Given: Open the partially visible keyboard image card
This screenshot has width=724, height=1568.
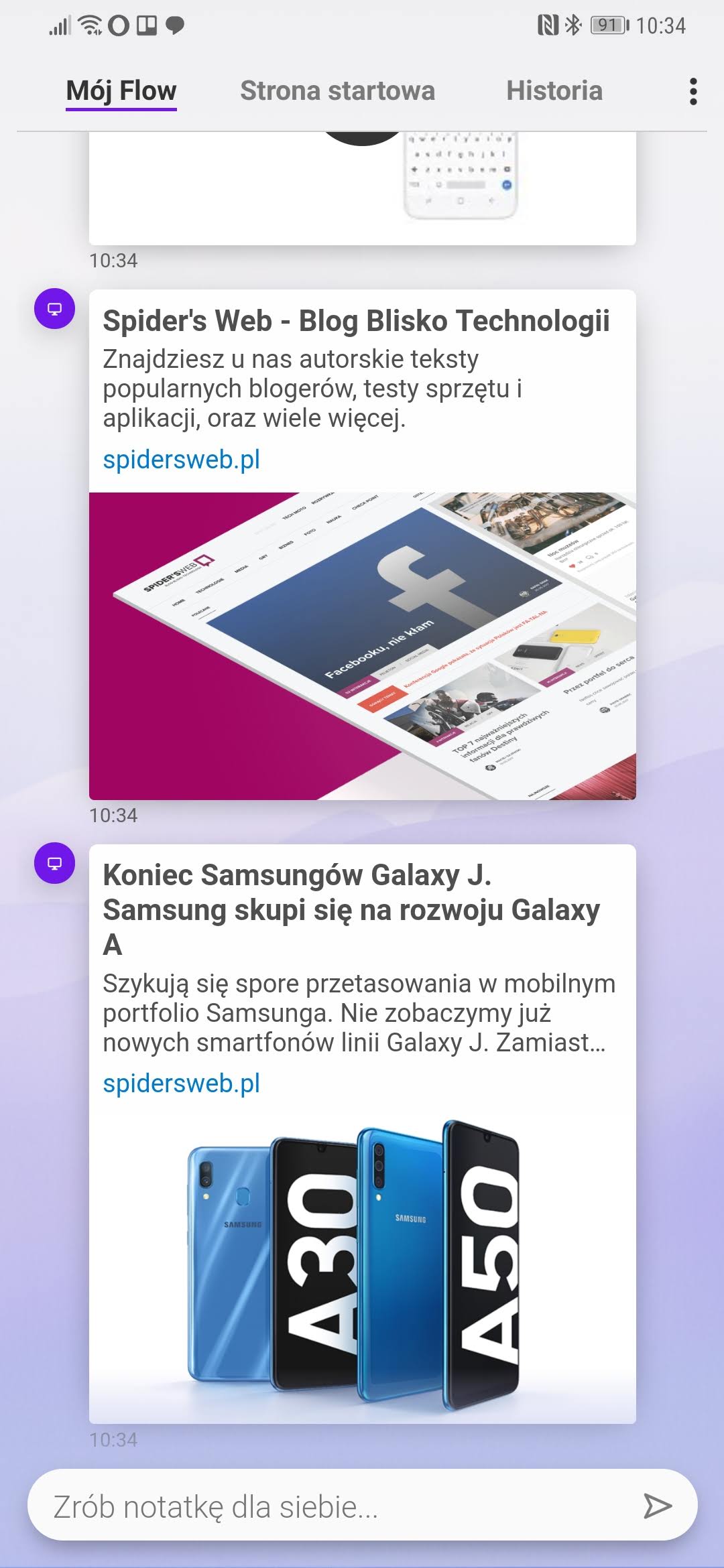Looking at the screenshot, I should coord(362,188).
